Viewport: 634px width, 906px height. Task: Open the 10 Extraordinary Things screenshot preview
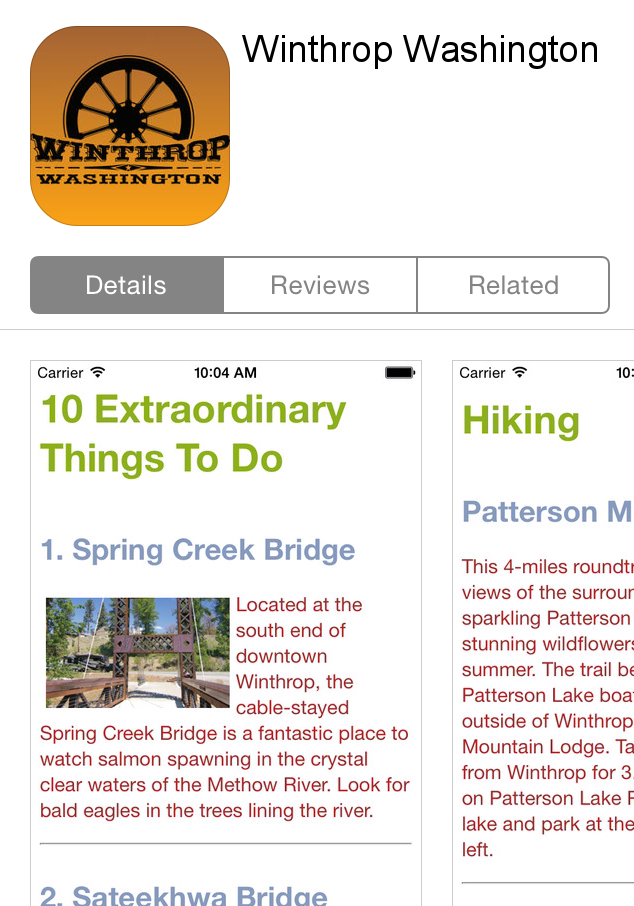226,632
